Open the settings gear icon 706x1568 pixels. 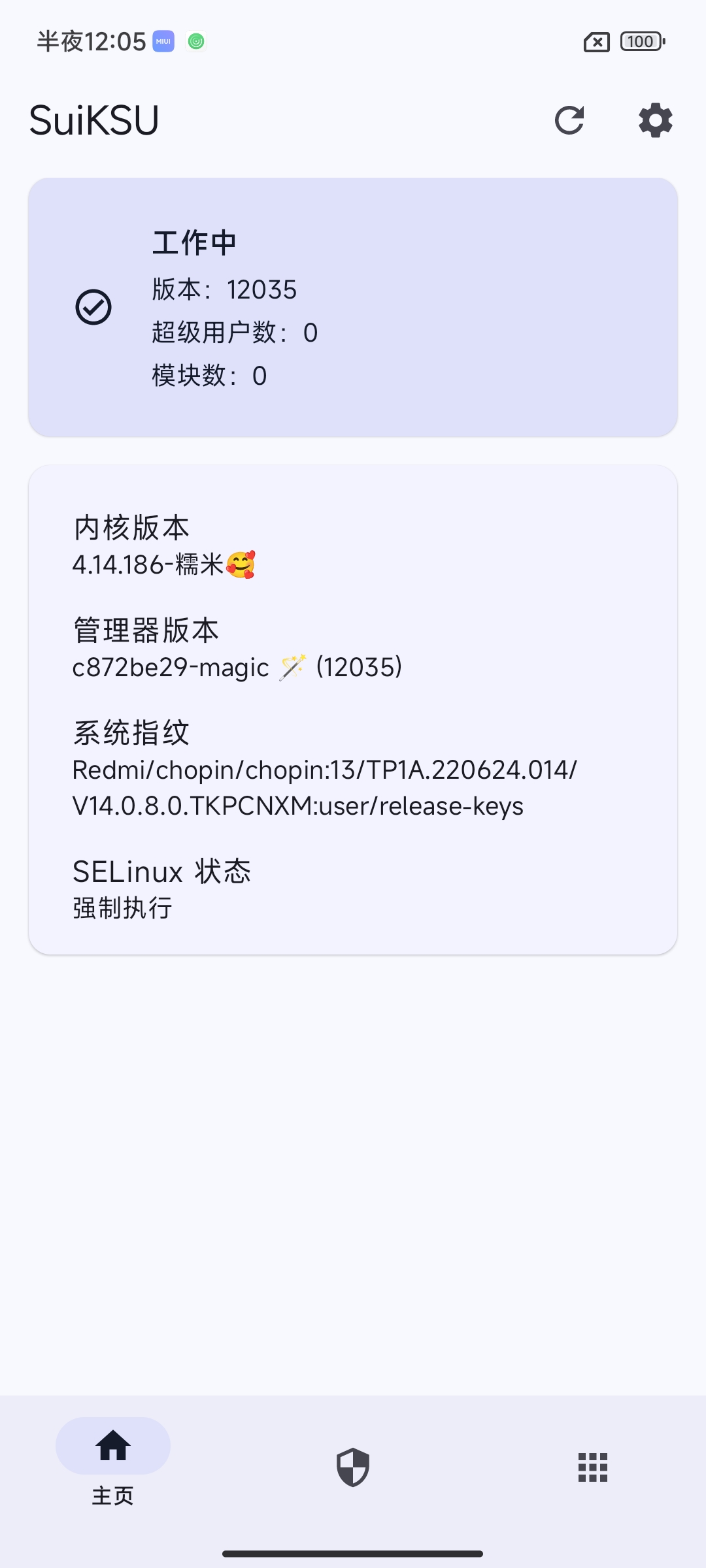(654, 120)
